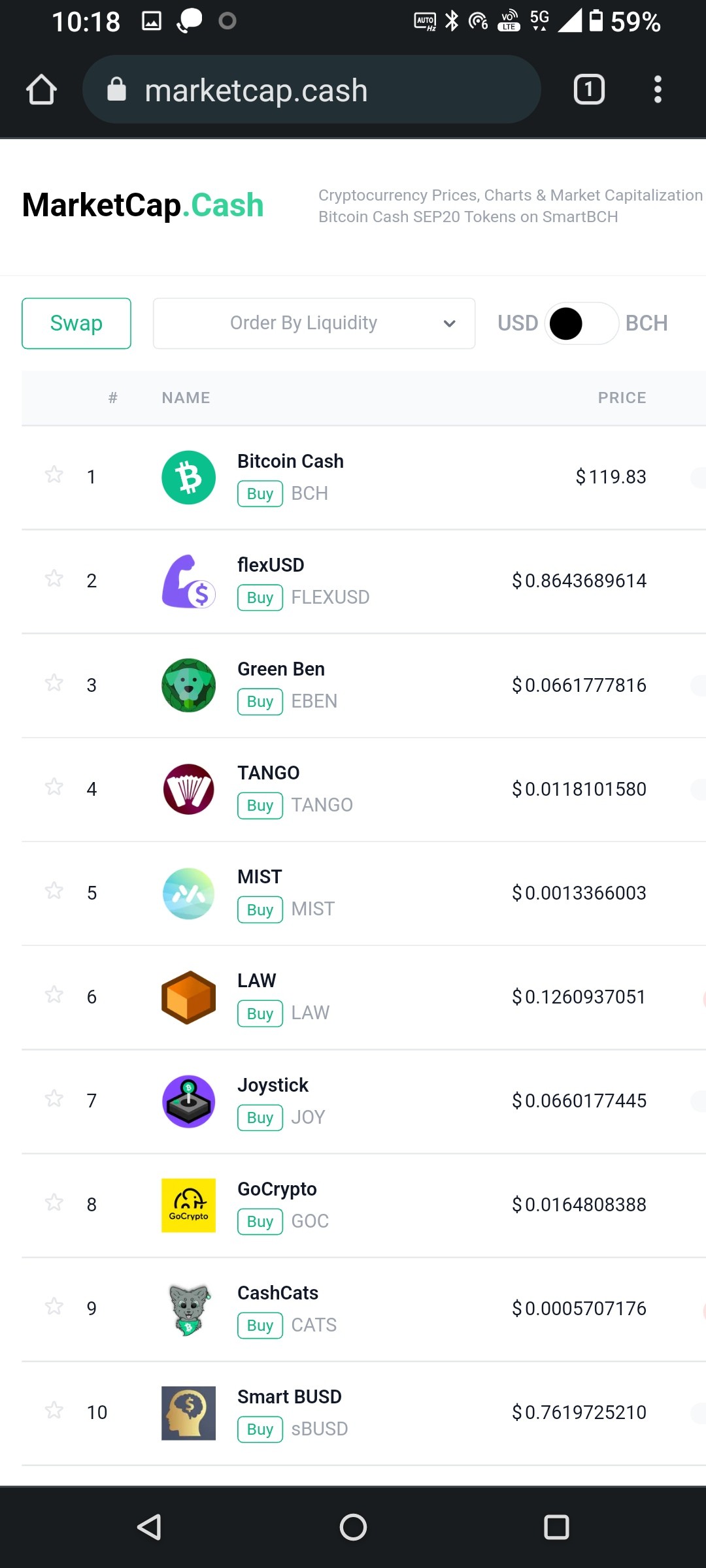Star the TANGO token
Image resolution: width=706 pixels, height=1568 pixels.
click(54, 787)
